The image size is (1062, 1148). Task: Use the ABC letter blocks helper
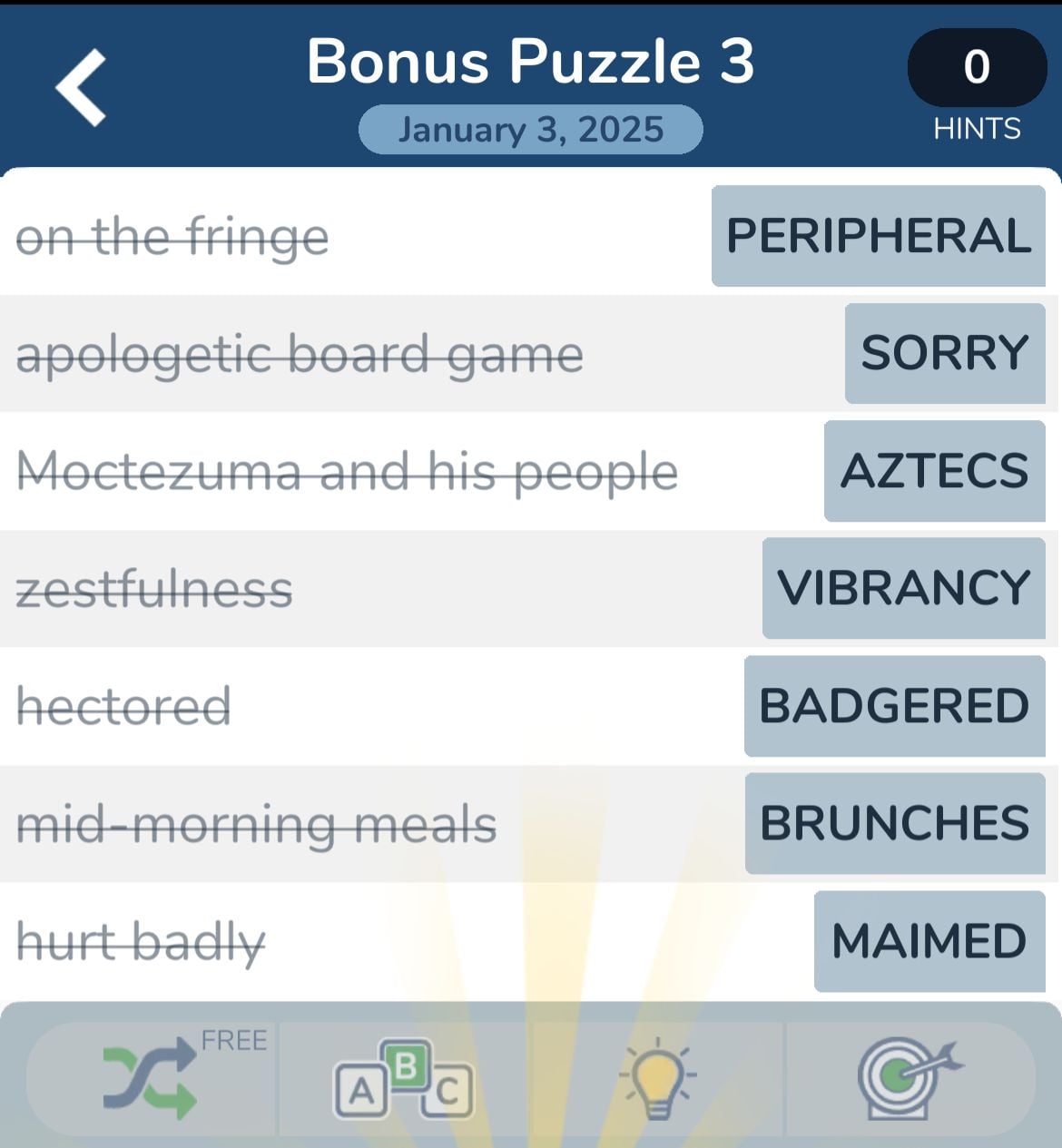404,1078
